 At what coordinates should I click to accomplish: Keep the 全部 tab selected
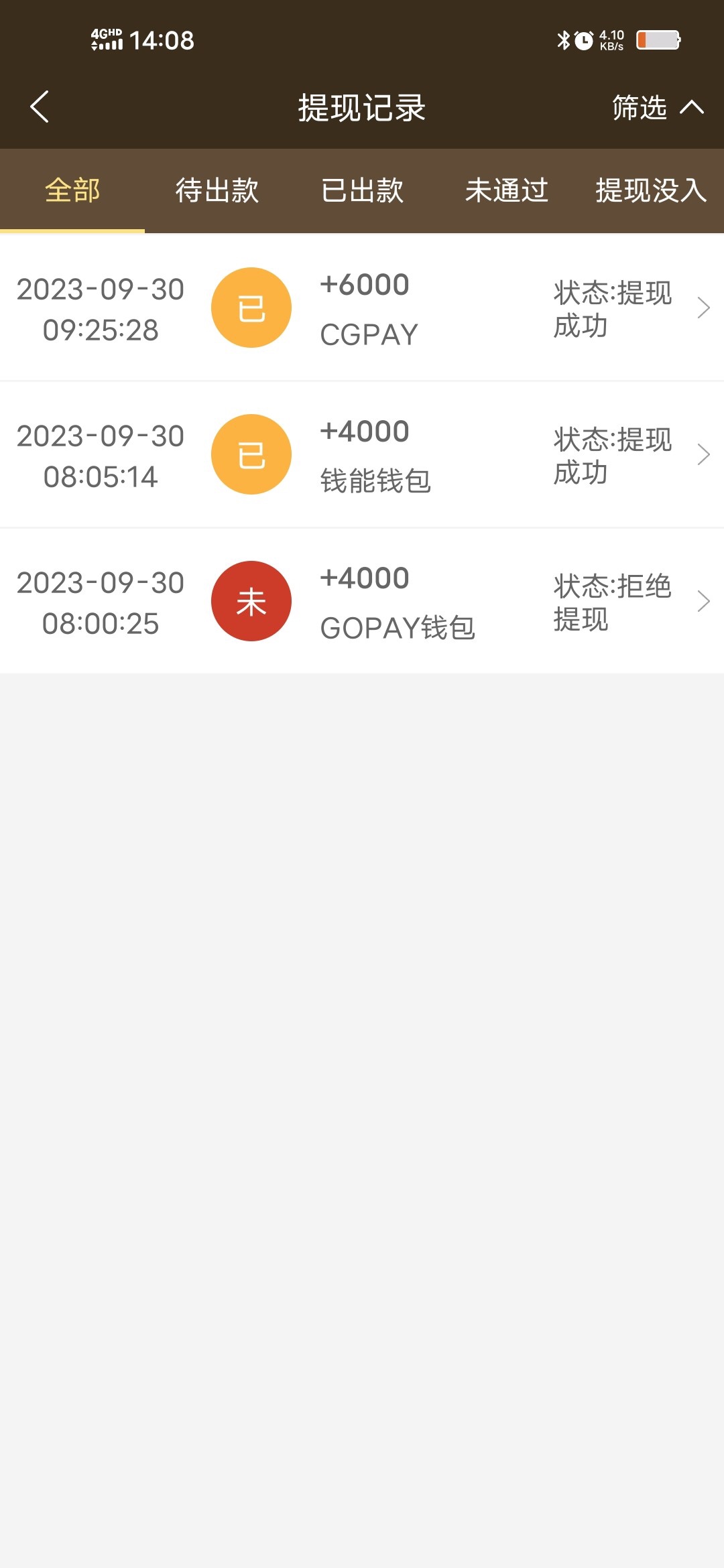pyautogui.click(x=72, y=190)
